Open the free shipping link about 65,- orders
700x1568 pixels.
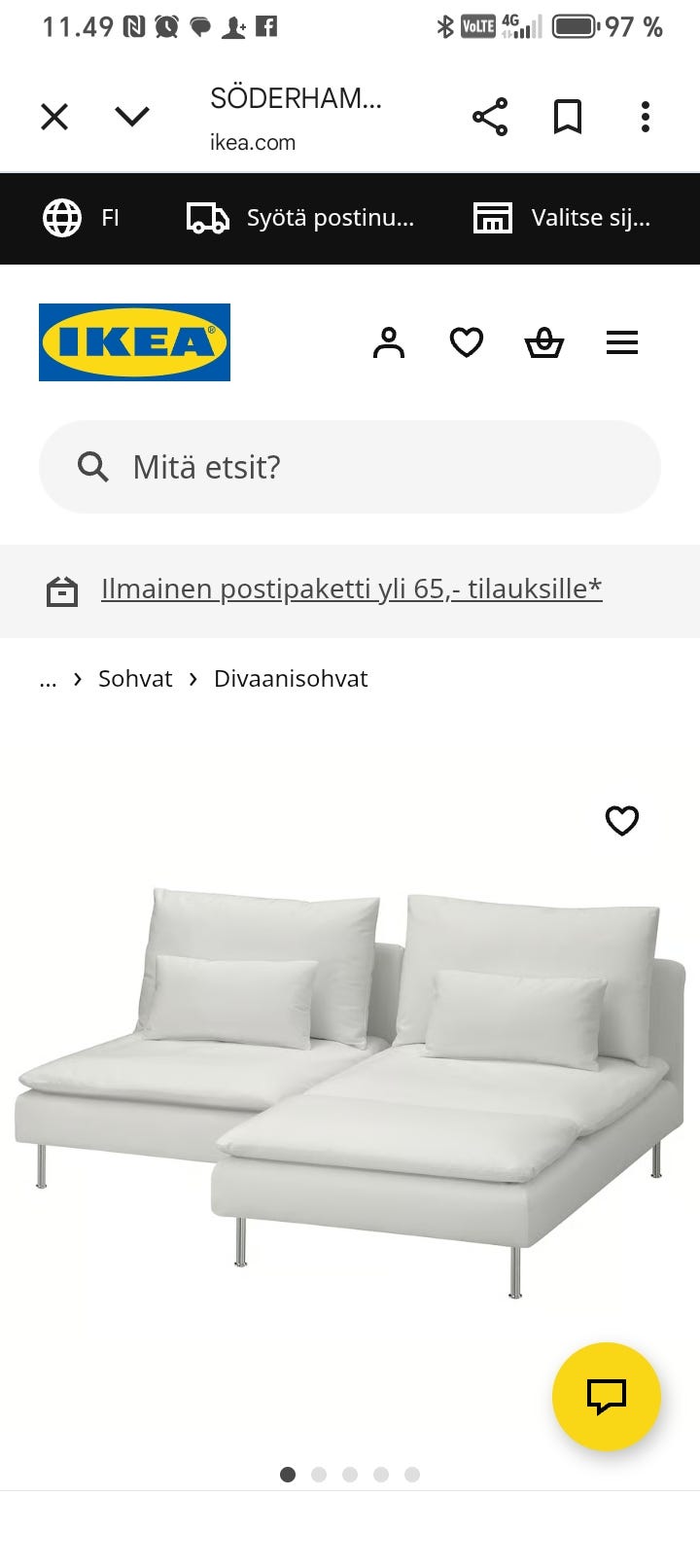click(x=351, y=588)
